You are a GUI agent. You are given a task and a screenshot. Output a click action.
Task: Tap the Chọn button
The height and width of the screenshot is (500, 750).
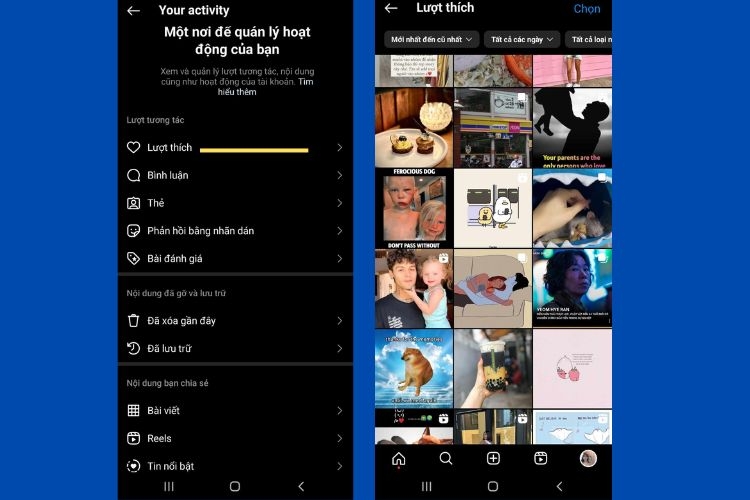click(587, 9)
